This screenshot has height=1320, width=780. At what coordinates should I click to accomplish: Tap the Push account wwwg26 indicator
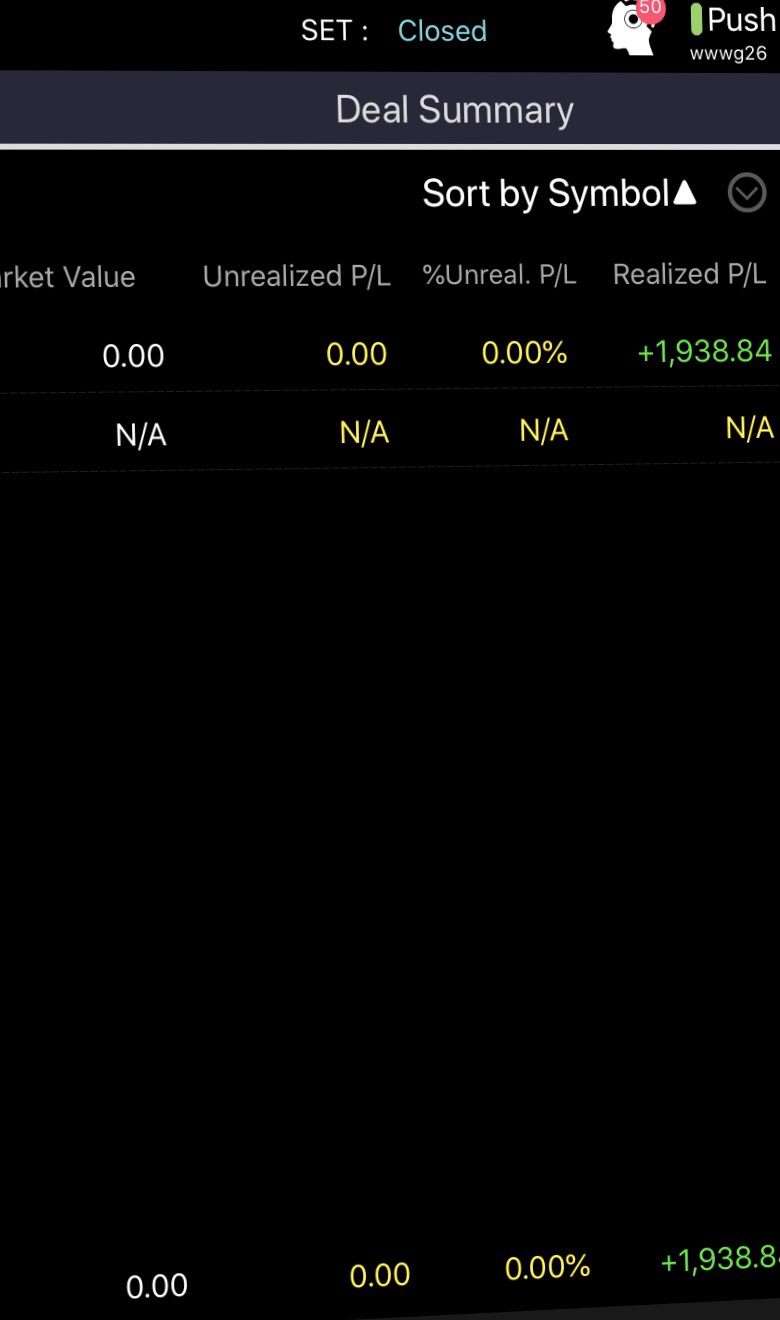(732, 32)
